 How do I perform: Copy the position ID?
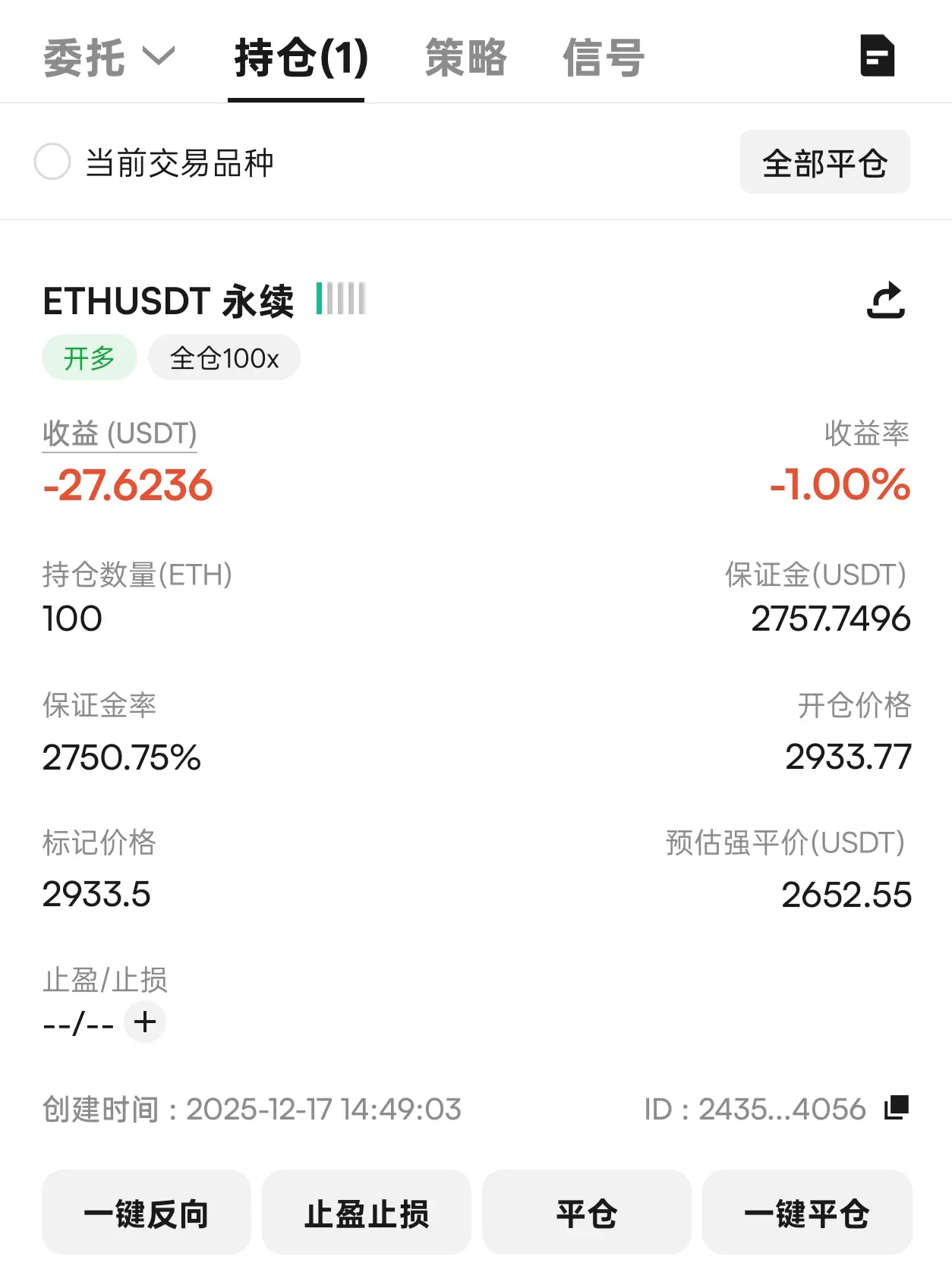tap(896, 1107)
